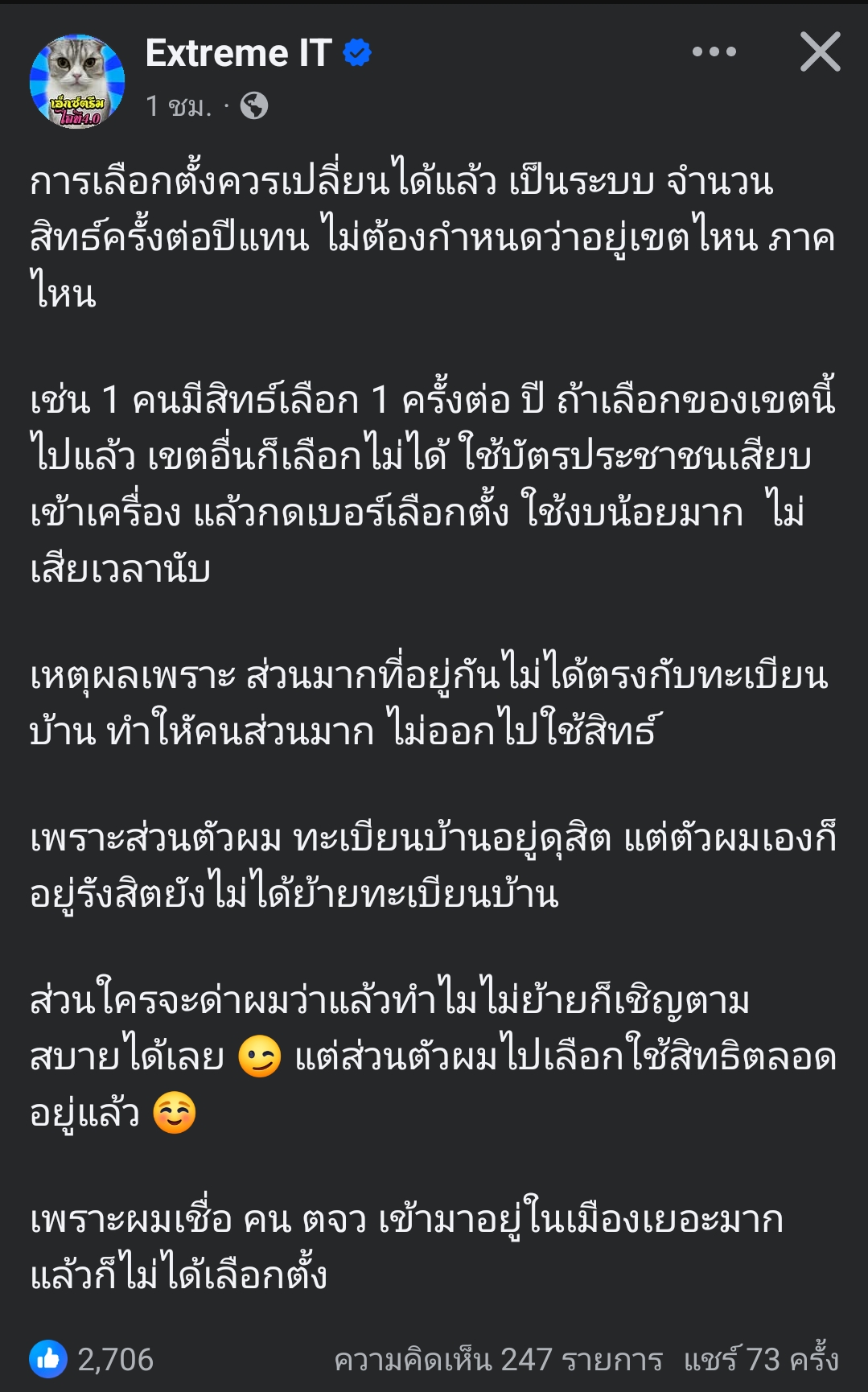The image size is (868, 1392).
Task: View the 73 shares
Action: [x=760, y=1360]
